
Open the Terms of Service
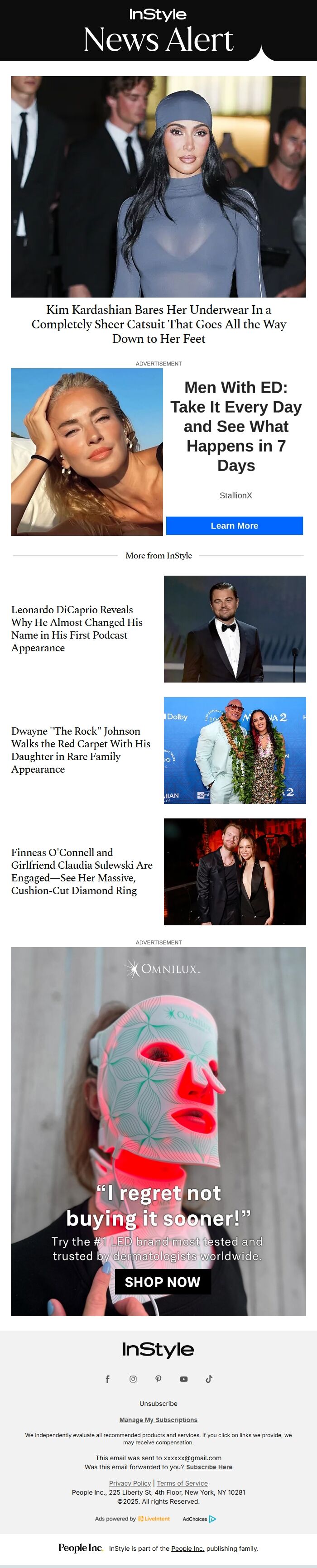[182, 1483]
